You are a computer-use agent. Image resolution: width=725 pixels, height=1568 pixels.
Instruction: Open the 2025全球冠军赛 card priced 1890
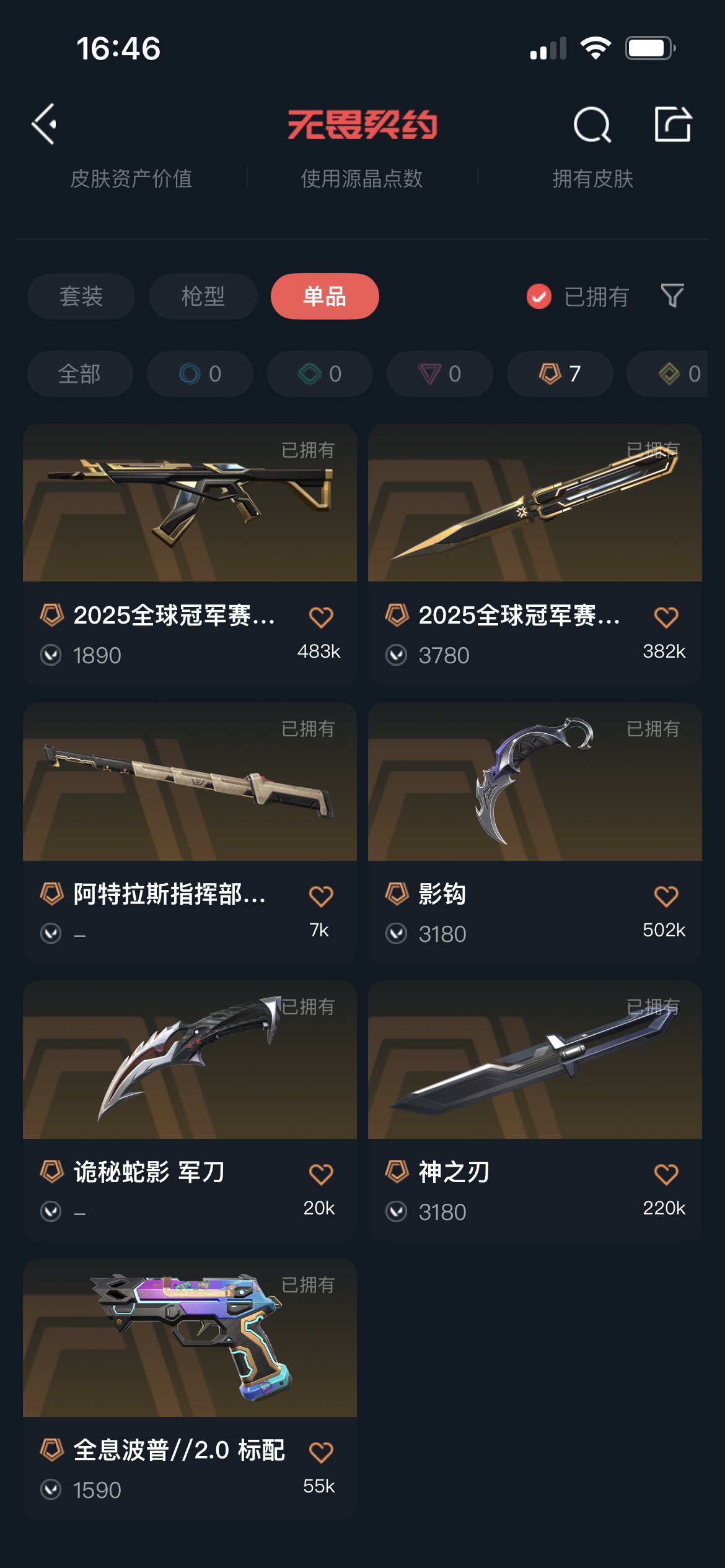(x=190, y=554)
